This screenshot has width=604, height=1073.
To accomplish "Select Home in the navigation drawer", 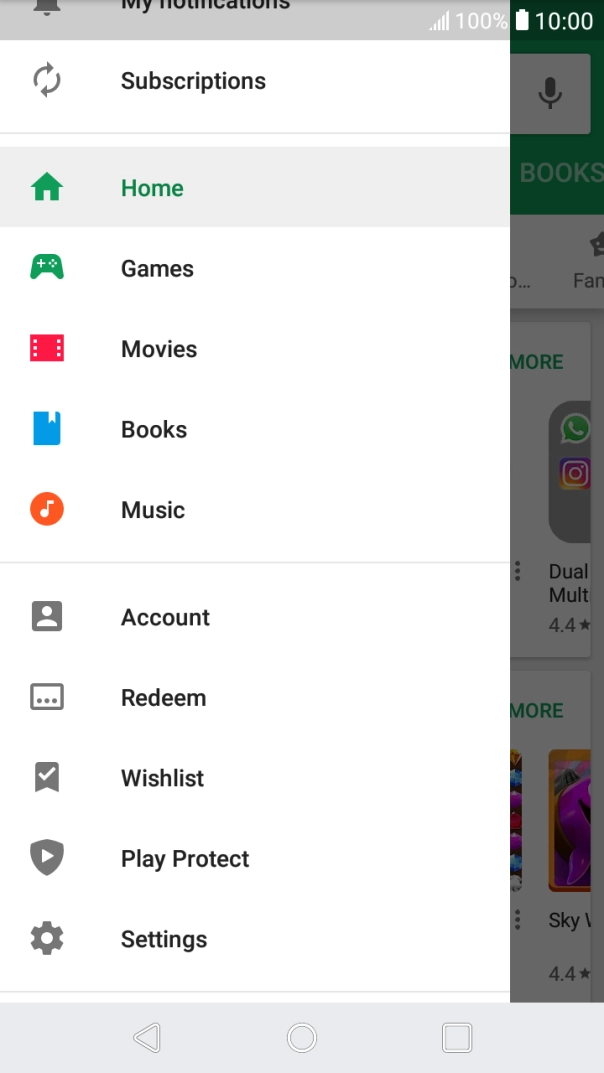I will (x=152, y=188).
